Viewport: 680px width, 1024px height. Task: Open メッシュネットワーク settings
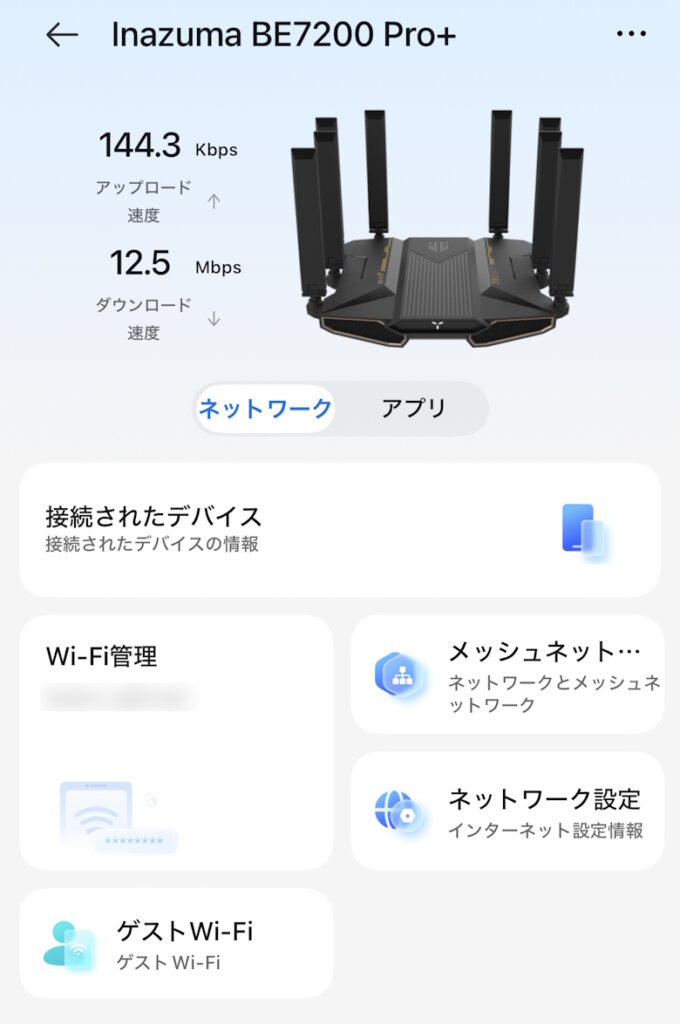[x=507, y=675]
